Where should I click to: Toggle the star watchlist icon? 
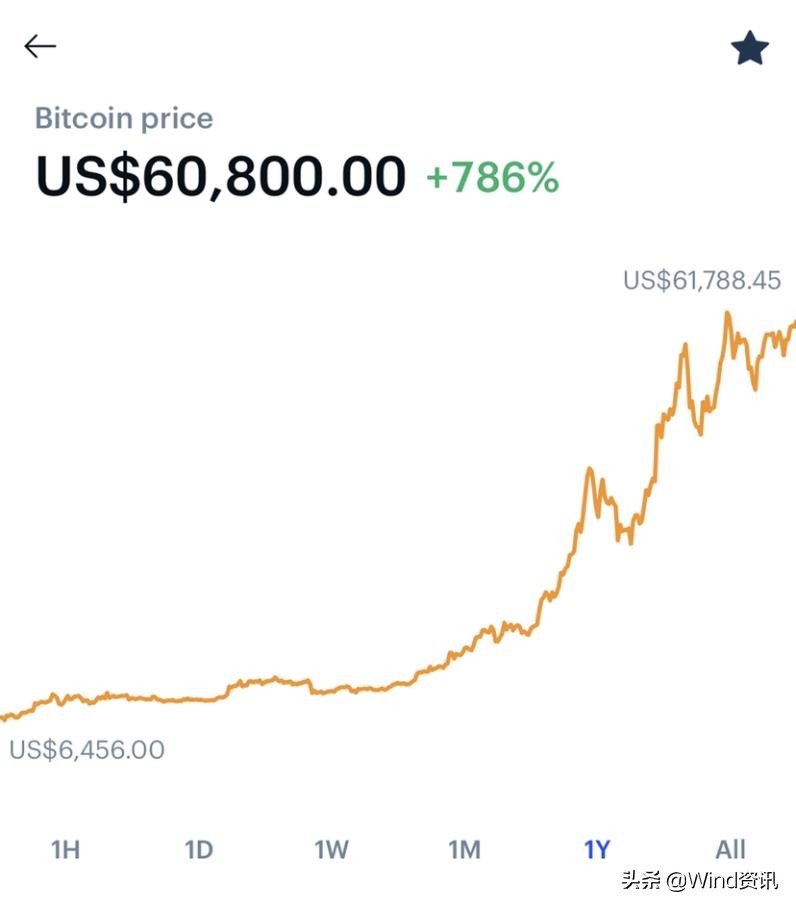pos(749,48)
